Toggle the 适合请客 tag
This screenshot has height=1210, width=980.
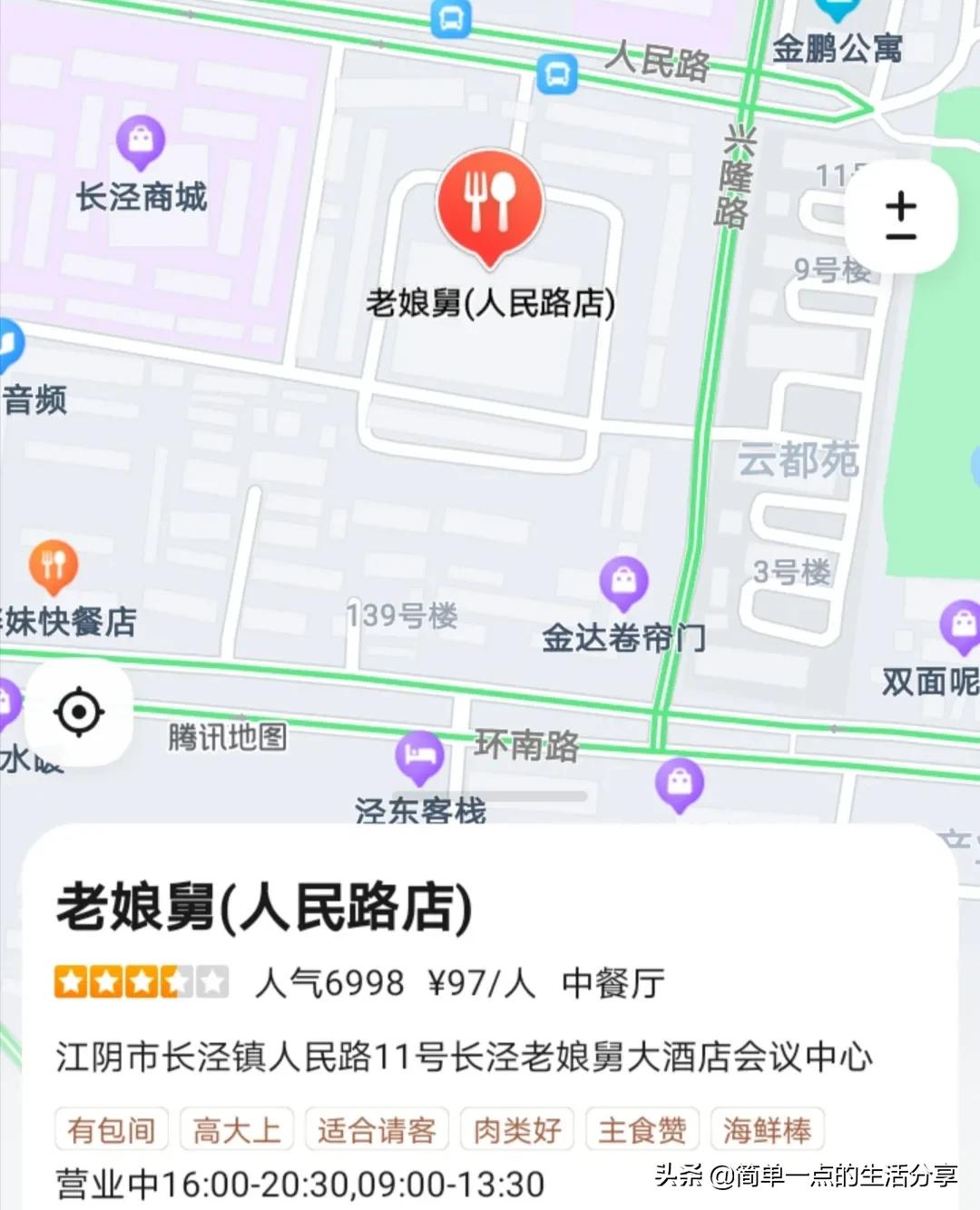[376, 1128]
